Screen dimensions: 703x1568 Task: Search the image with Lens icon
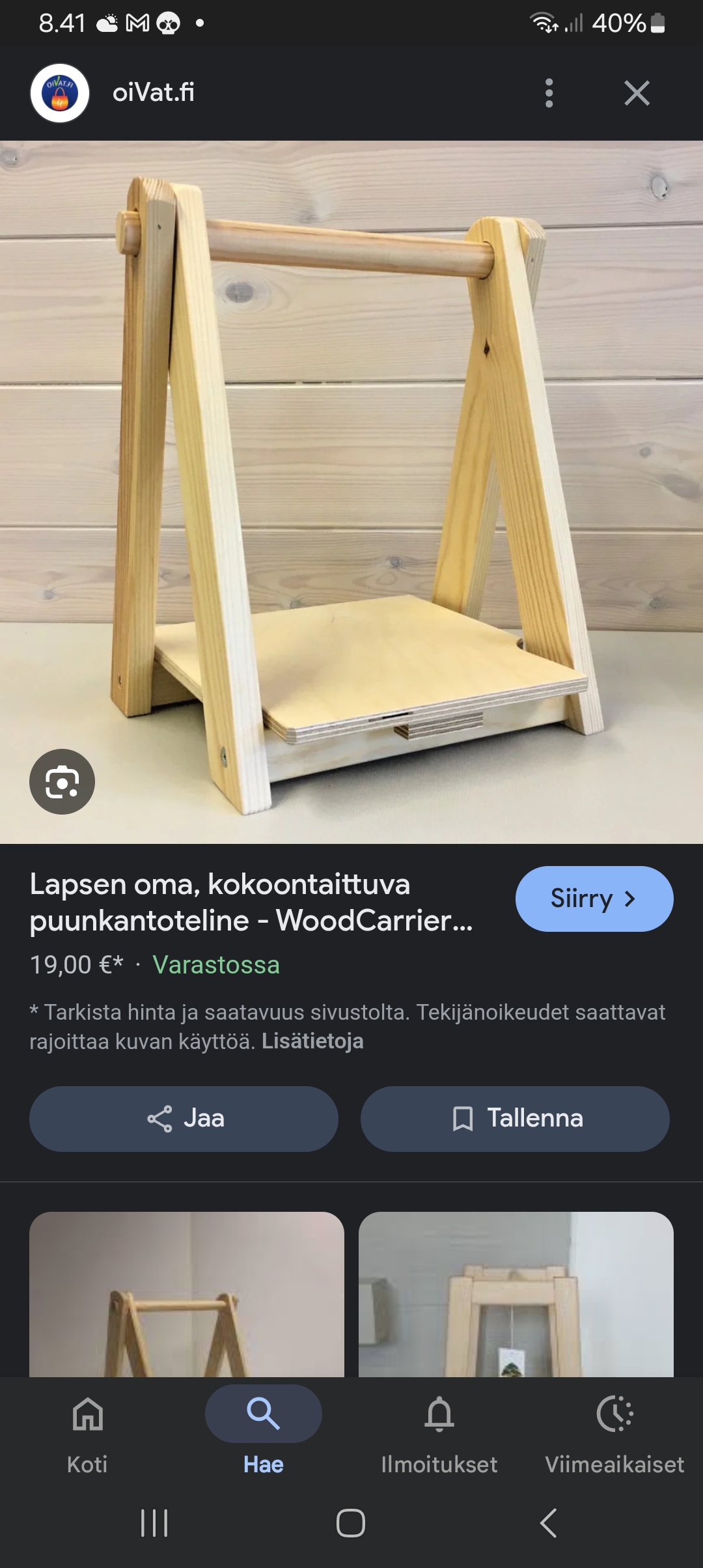pos(62,781)
